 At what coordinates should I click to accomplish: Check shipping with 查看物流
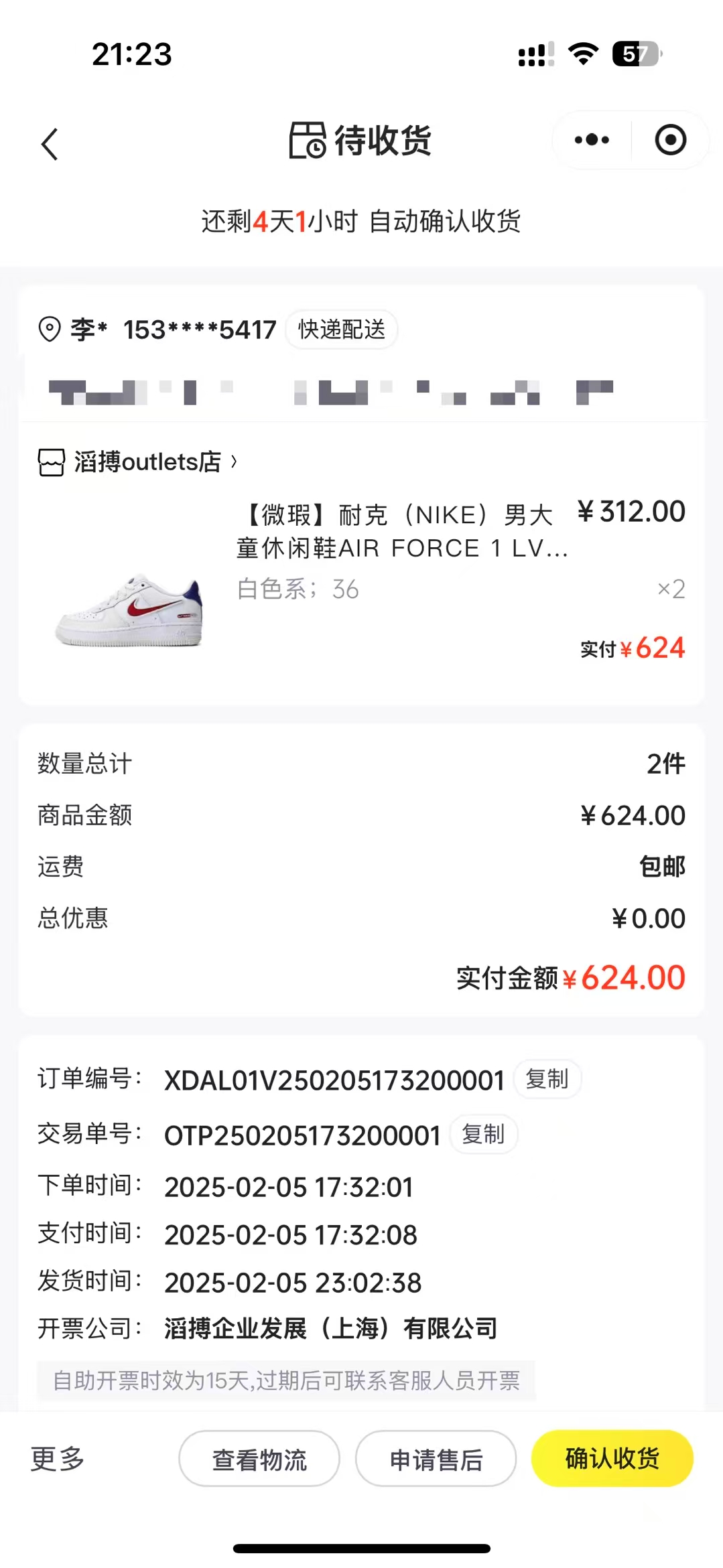pyautogui.click(x=259, y=1458)
